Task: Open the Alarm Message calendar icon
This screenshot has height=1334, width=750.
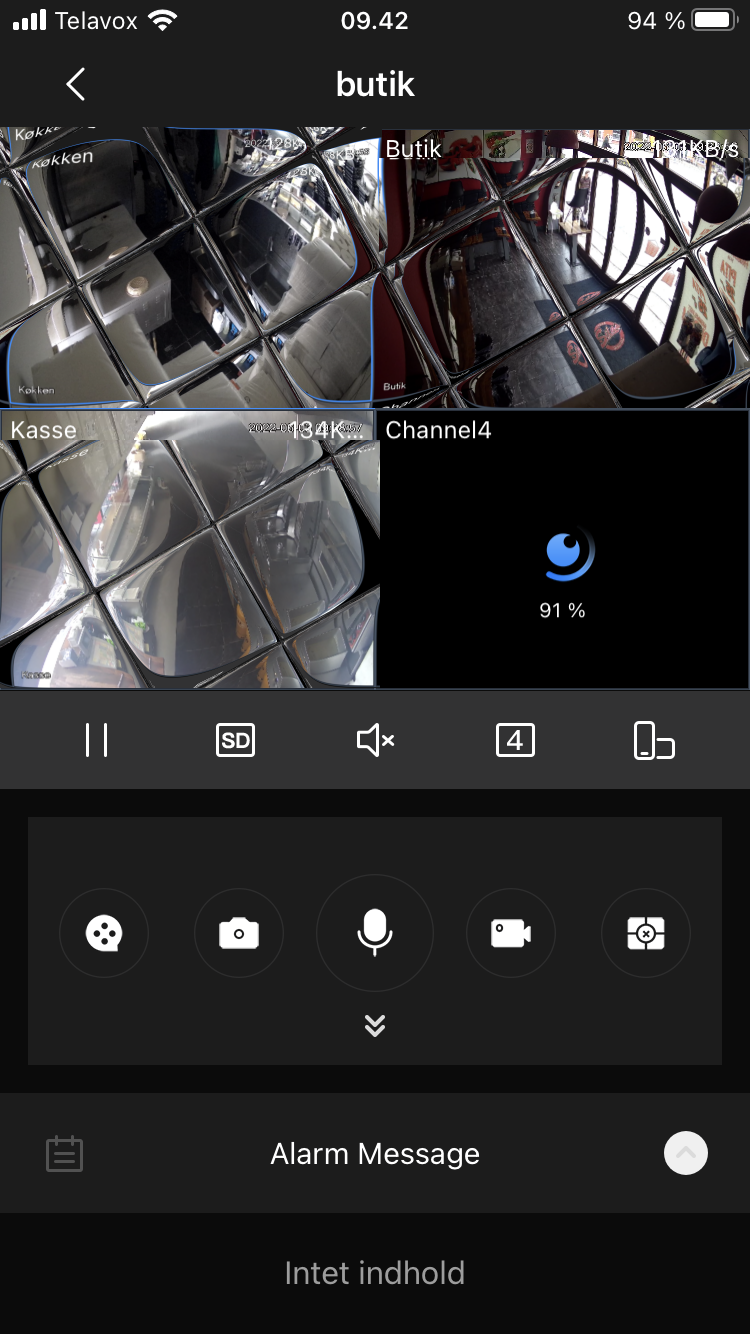Action: pyautogui.click(x=65, y=1154)
